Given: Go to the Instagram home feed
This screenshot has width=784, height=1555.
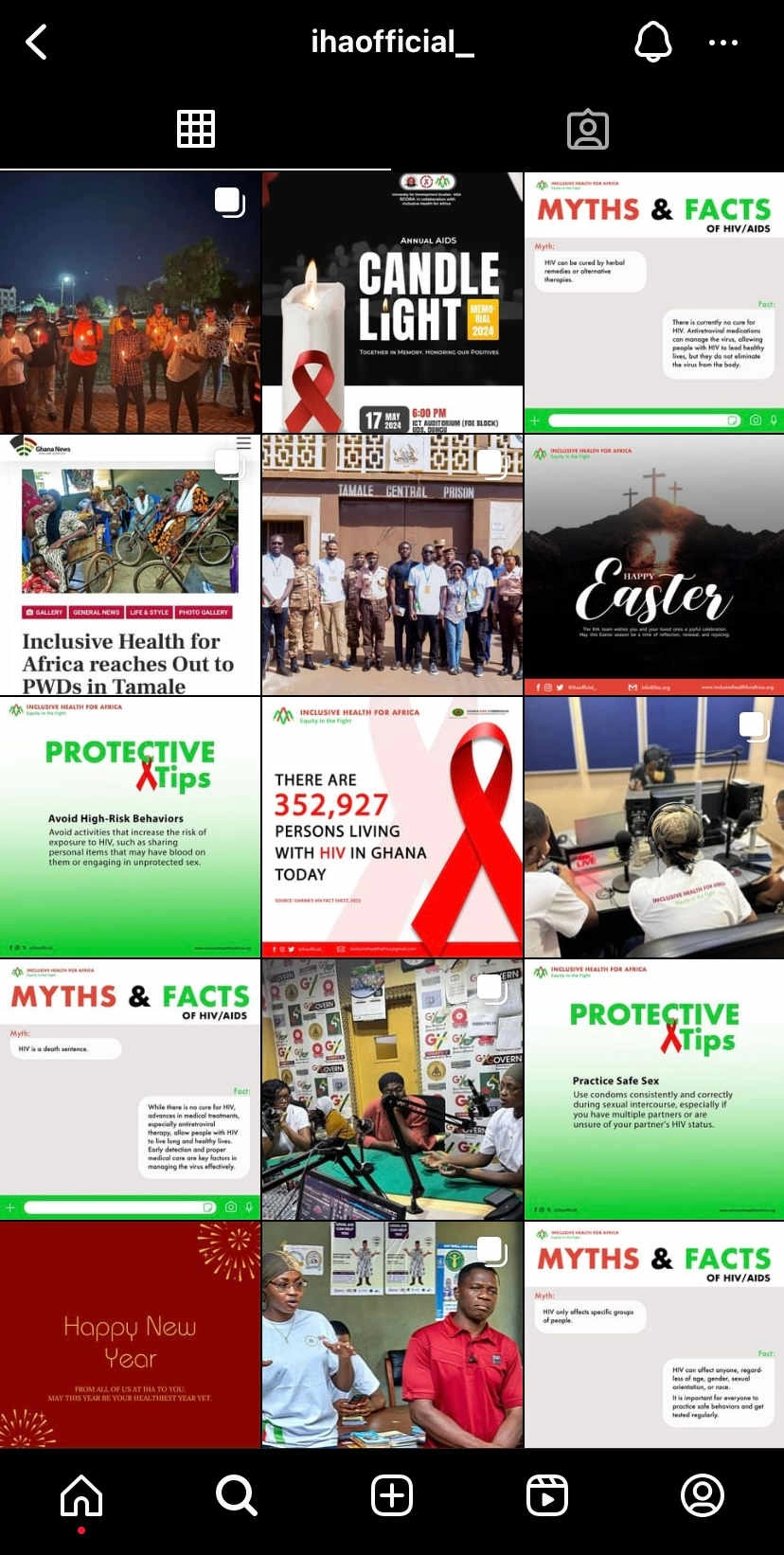Looking at the screenshot, I should [81, 1496].
